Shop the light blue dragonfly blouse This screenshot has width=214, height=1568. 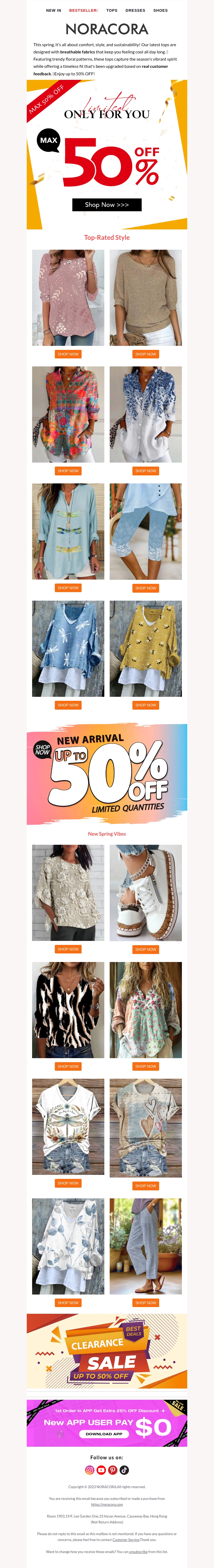68,588
